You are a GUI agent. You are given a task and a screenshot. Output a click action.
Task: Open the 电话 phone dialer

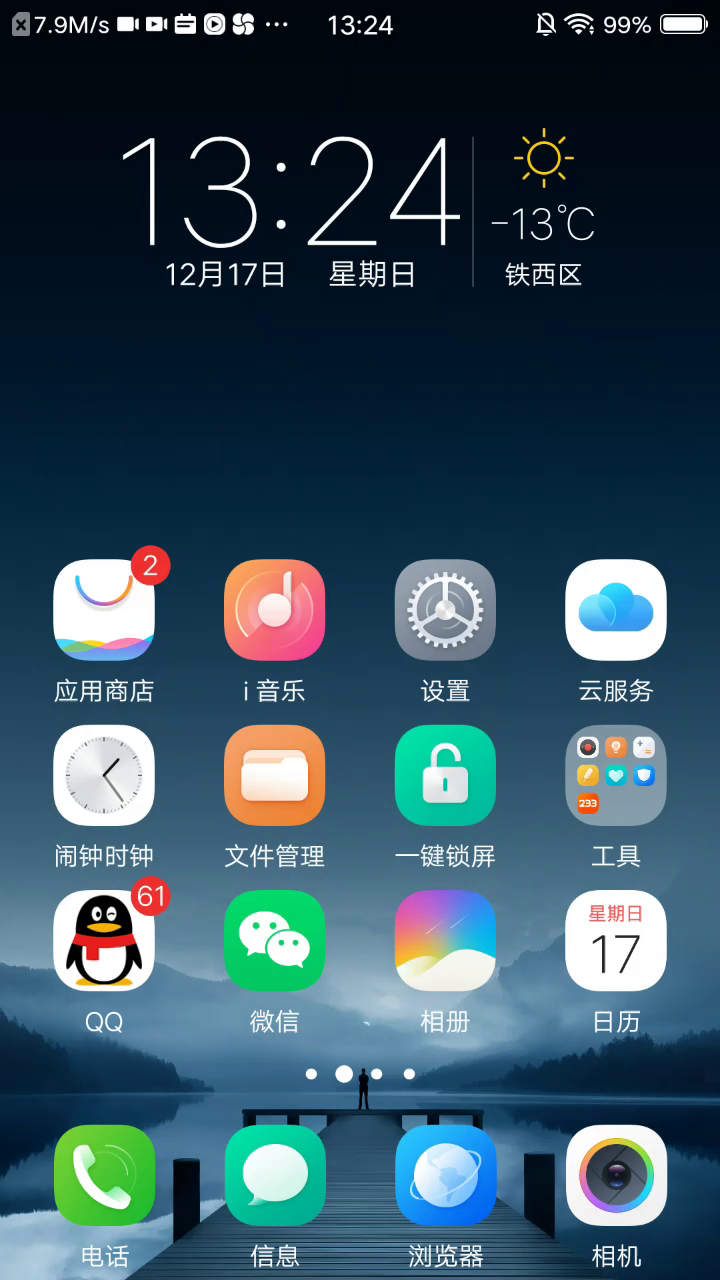(x=104, y=1175)
